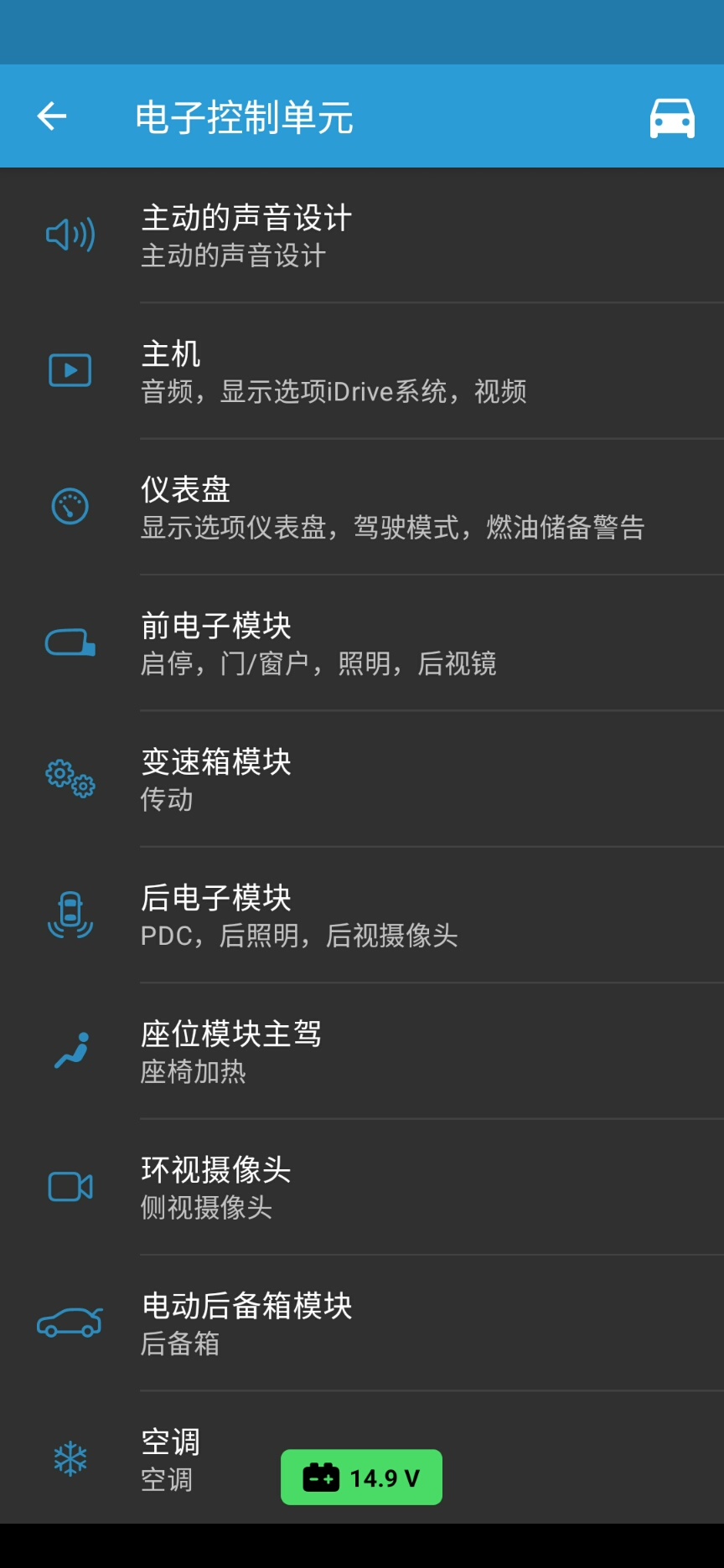The width and height of the screenshot is (724, 1568).
Task: Go back using the top arrow
Action: pos(52,116)
